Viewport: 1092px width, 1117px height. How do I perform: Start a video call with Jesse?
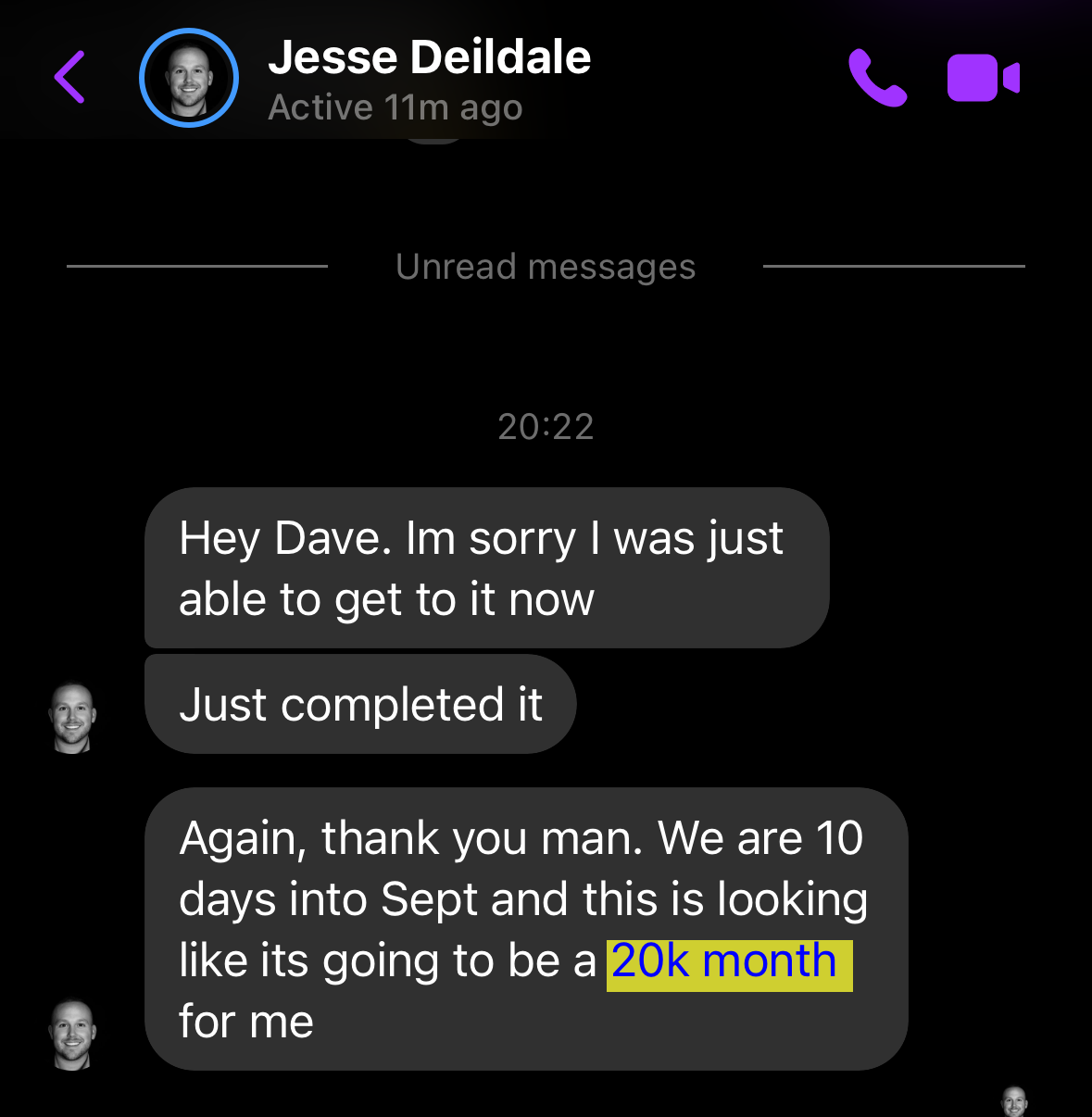[983, 78]
